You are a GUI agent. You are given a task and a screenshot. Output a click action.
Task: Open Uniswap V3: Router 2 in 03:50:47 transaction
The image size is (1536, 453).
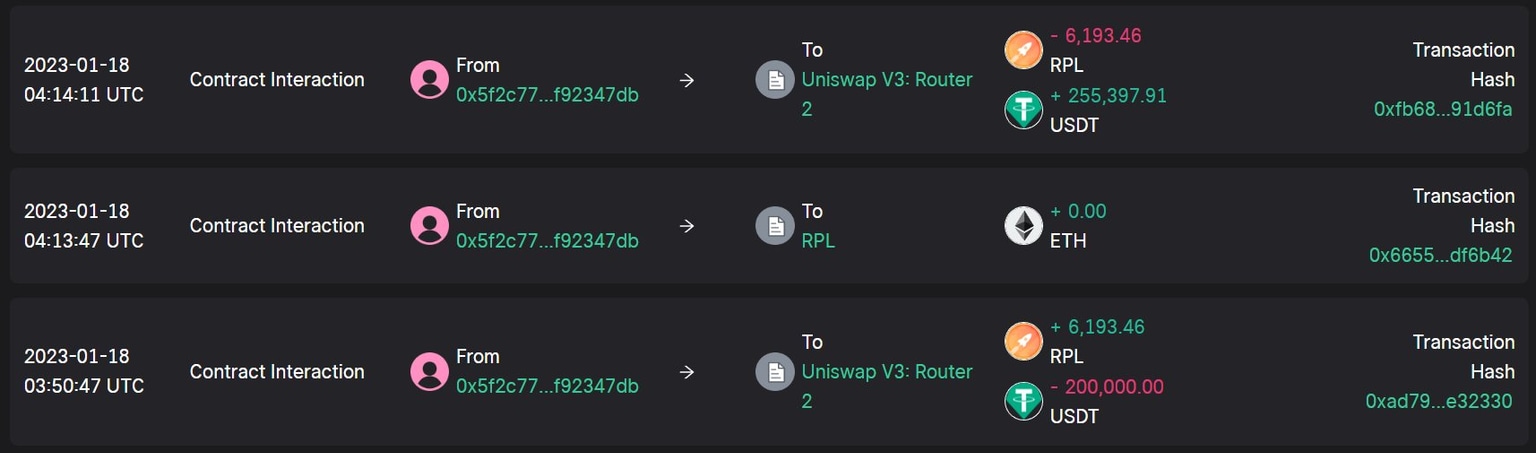point(886,372)
